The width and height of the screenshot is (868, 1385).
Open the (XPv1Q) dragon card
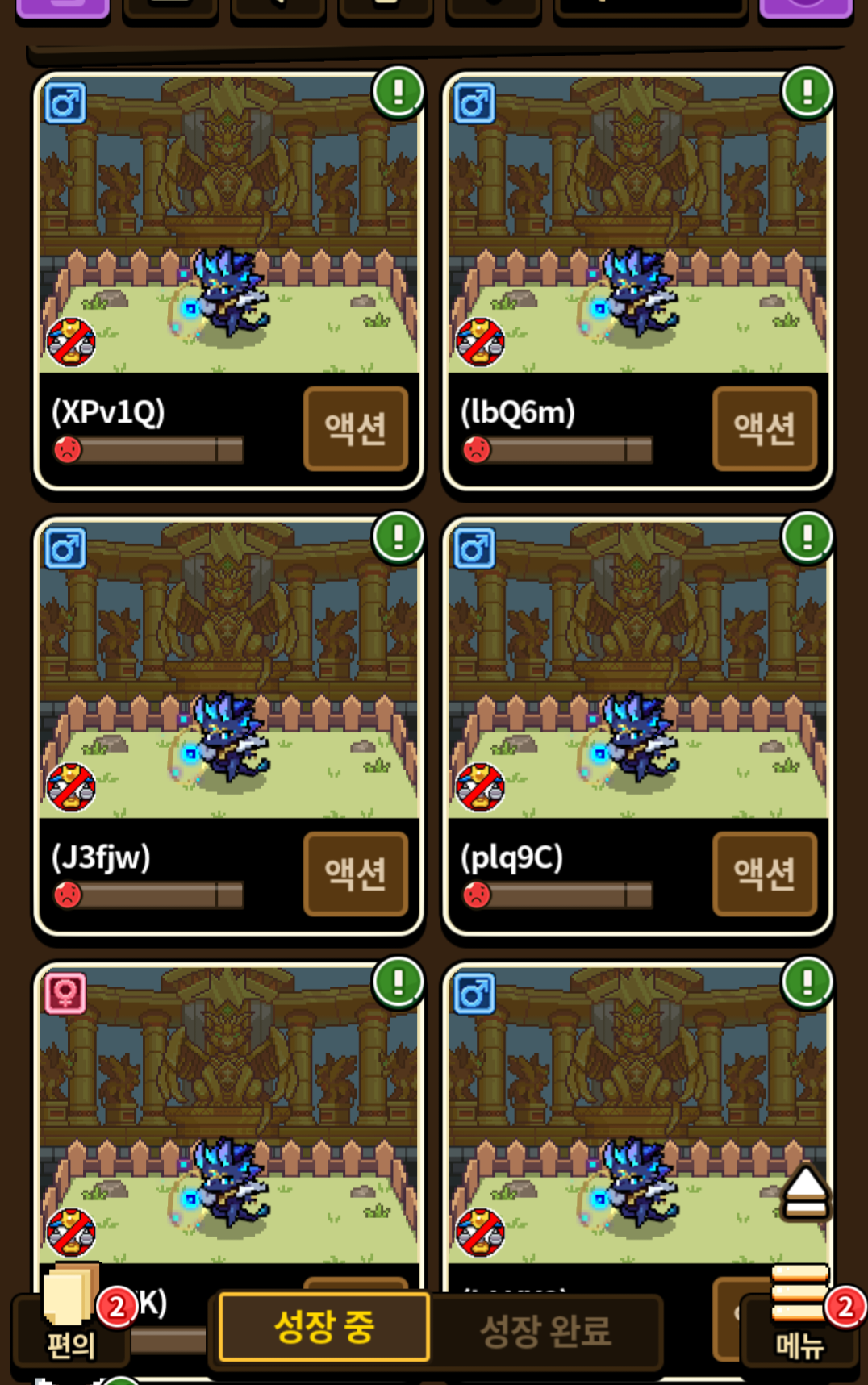(x=228, y=281)
